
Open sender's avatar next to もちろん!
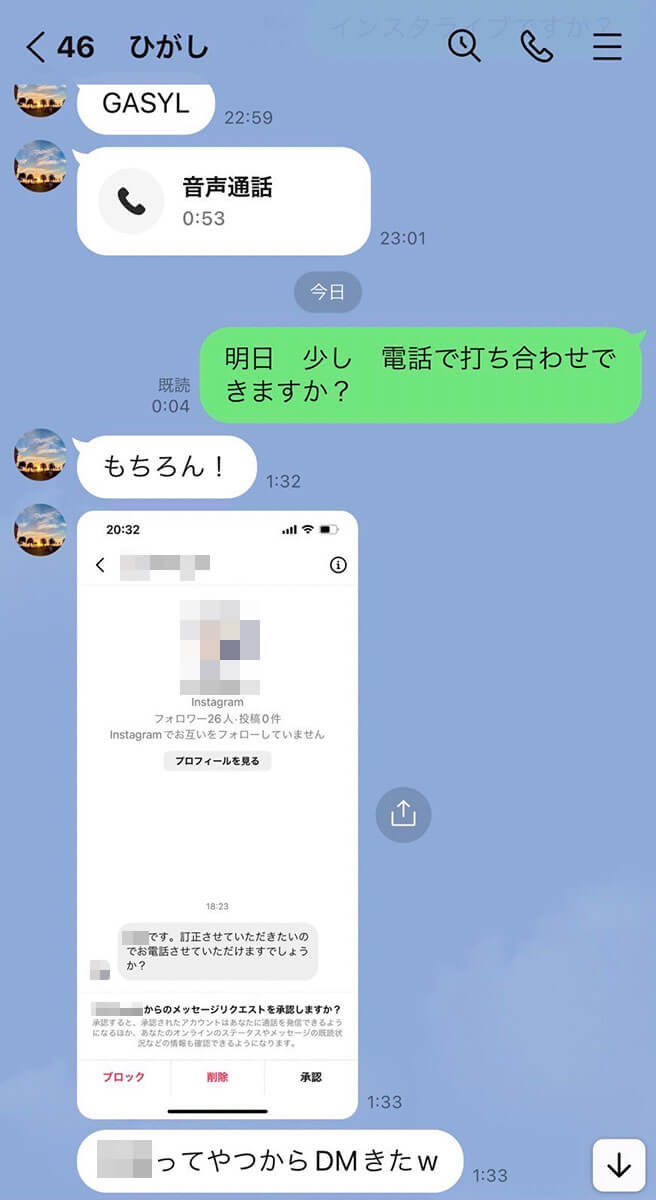pos(40,455)
